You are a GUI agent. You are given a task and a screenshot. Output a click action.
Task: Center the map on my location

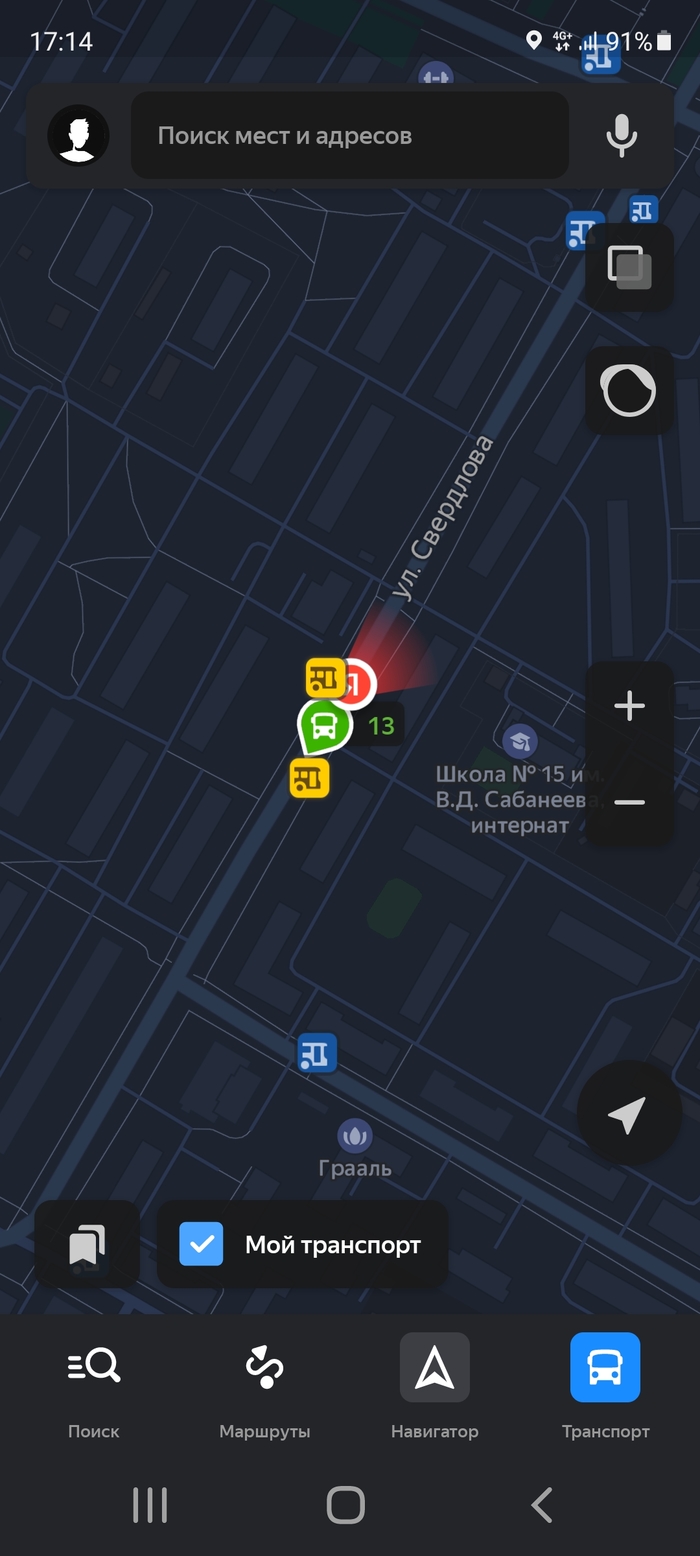pyautogui.click(x=628, y=1114)
